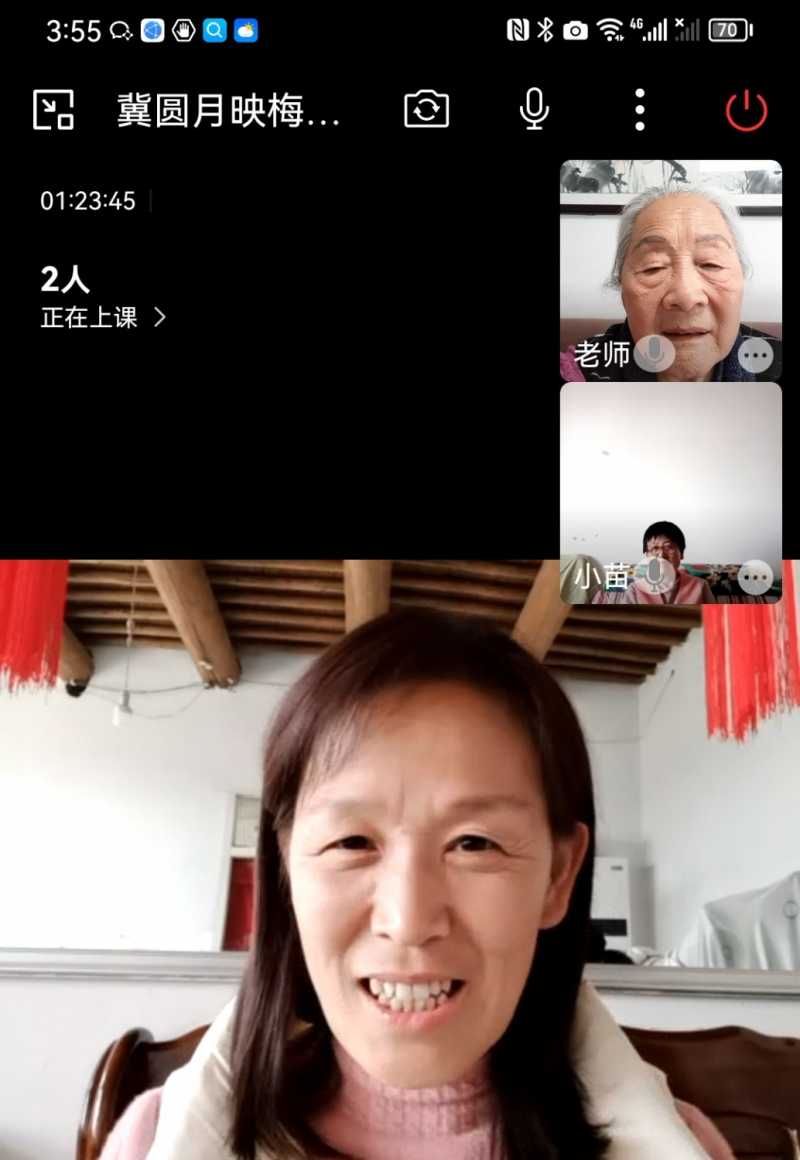
Task: Toggle the microphone on 老师's tile
Action: [x=654, y=353]
